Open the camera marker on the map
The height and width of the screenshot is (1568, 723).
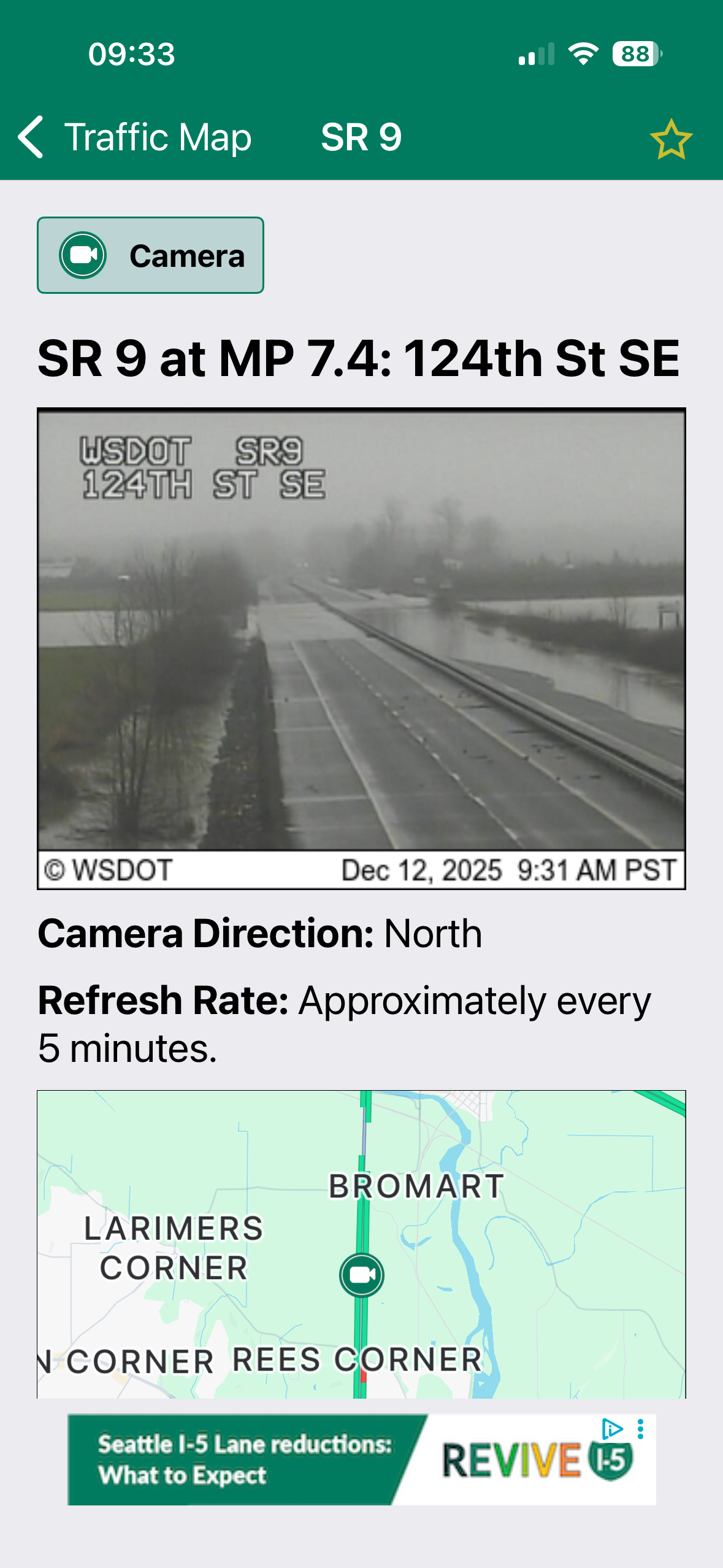click(x=362, y=1275)
